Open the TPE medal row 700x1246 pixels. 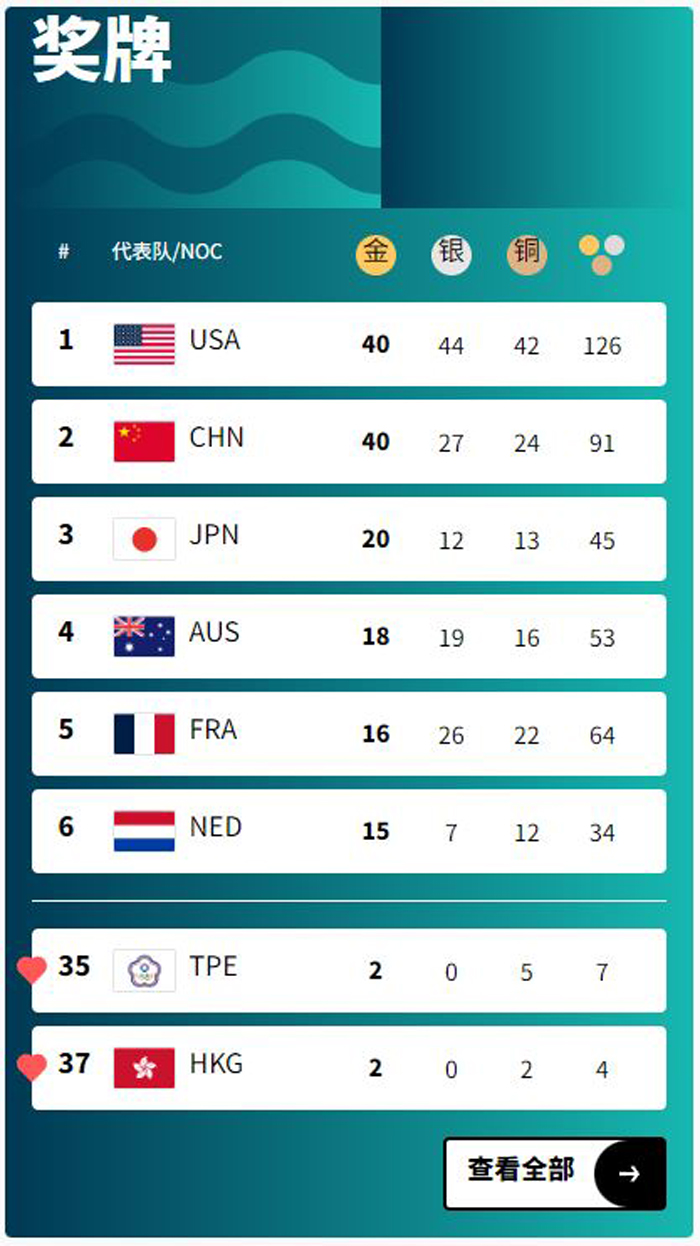349,970
